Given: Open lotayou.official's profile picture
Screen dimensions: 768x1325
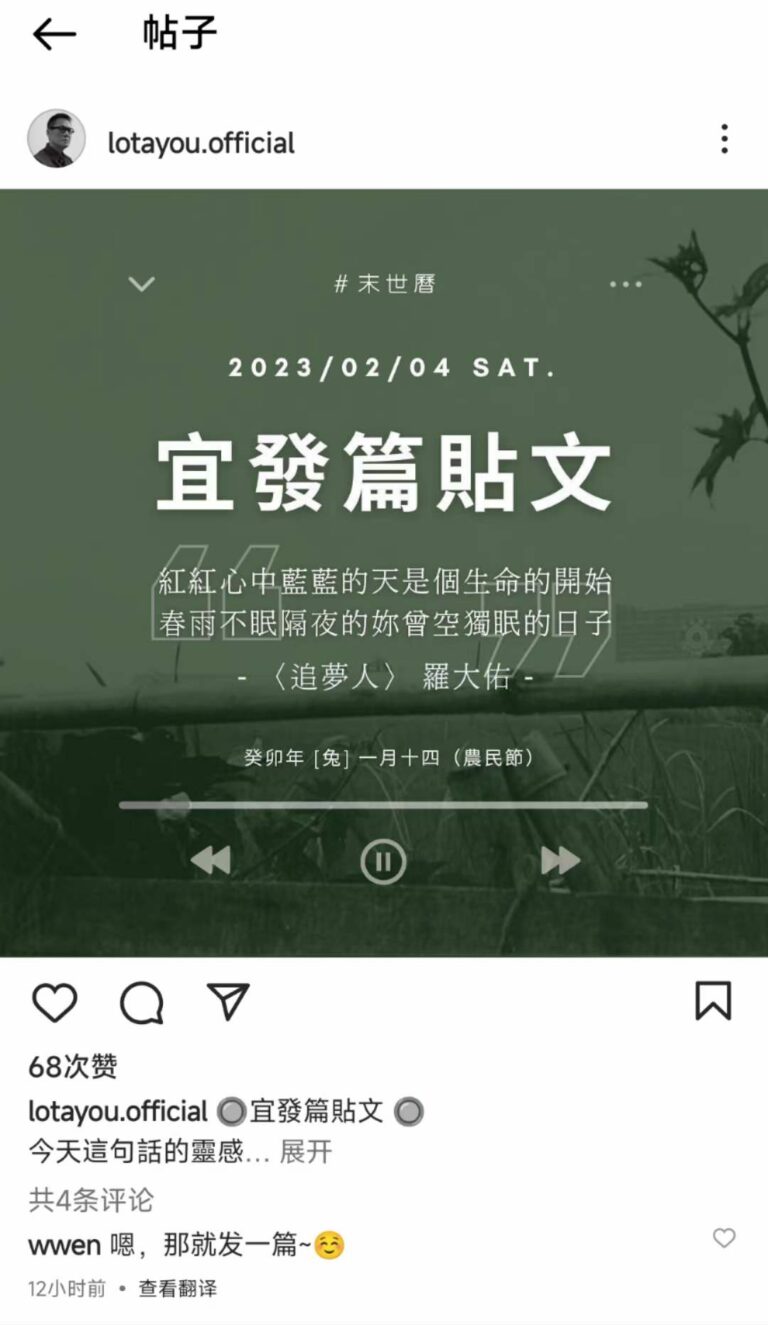Looking at the screenshot, I should click(56, 139).
